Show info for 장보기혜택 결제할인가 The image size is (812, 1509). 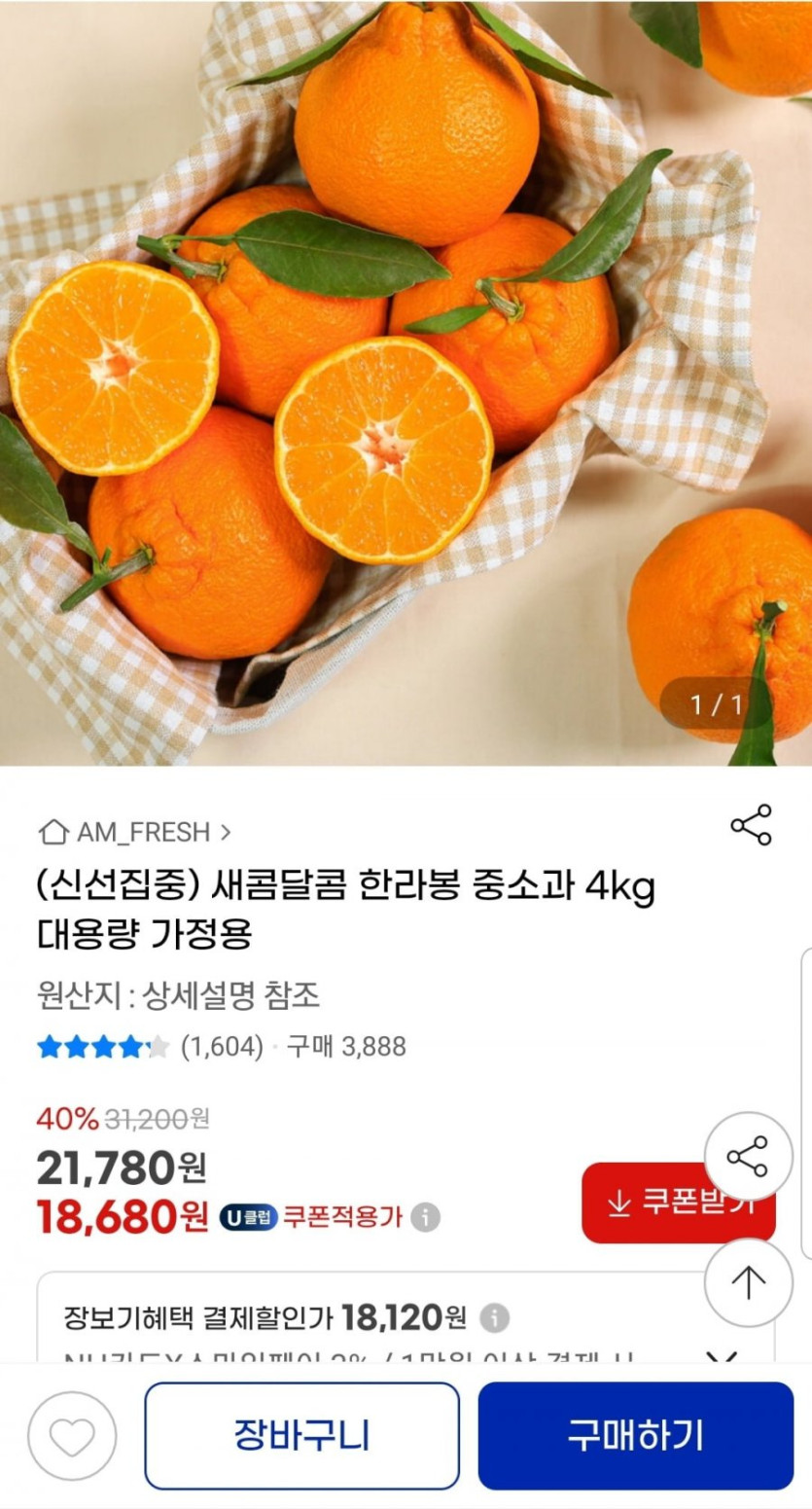tap(494, 1318)
